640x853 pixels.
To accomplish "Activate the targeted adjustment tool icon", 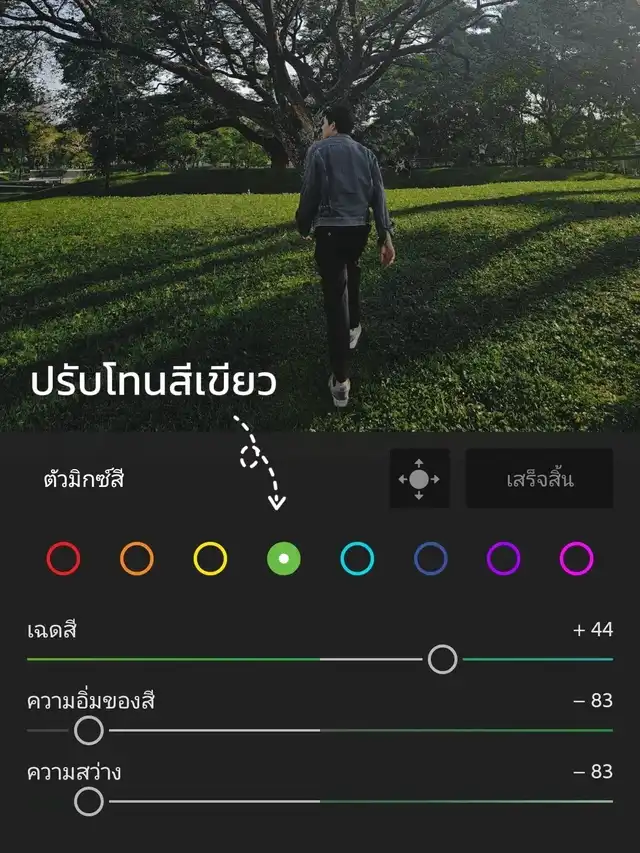I will [x=419, y=479].
